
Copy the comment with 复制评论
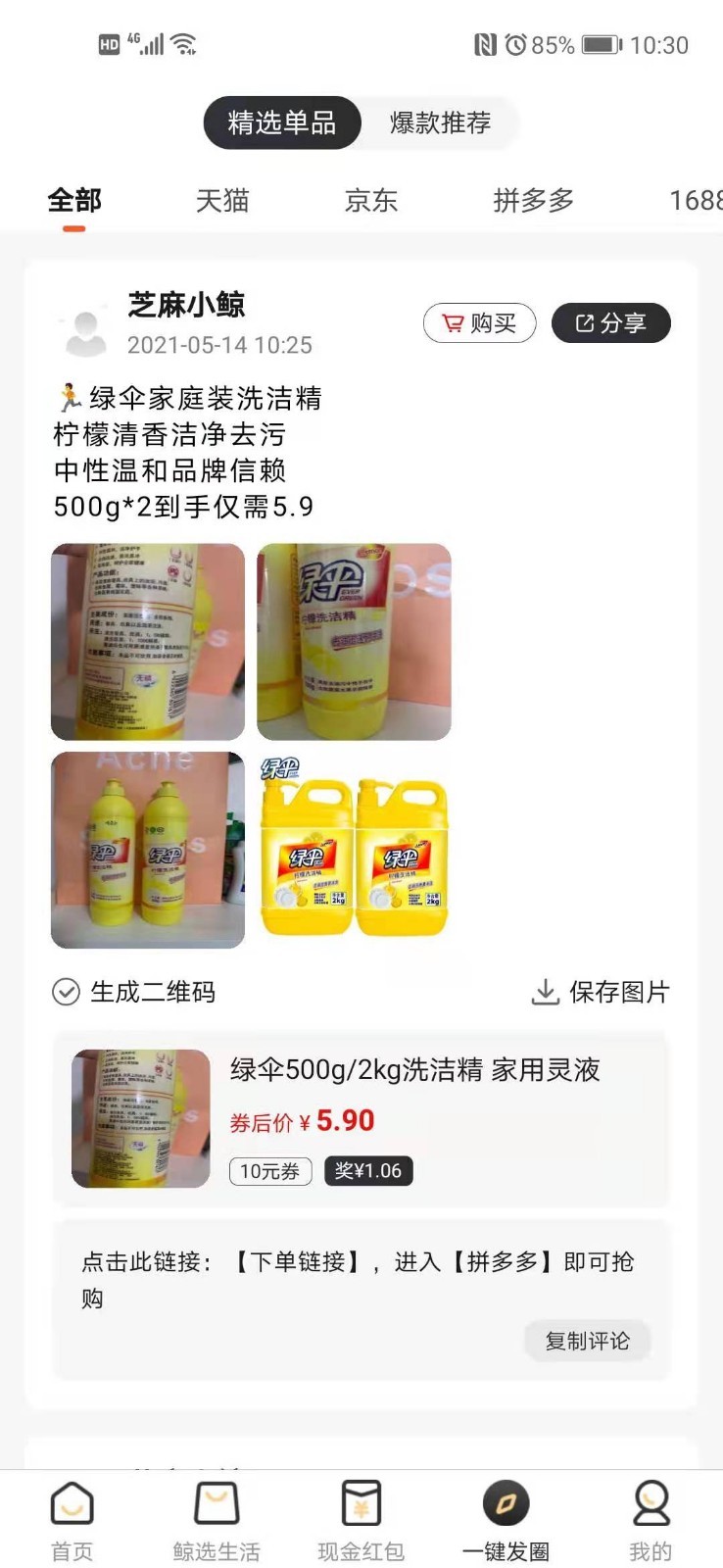(x=587, y=1341)
